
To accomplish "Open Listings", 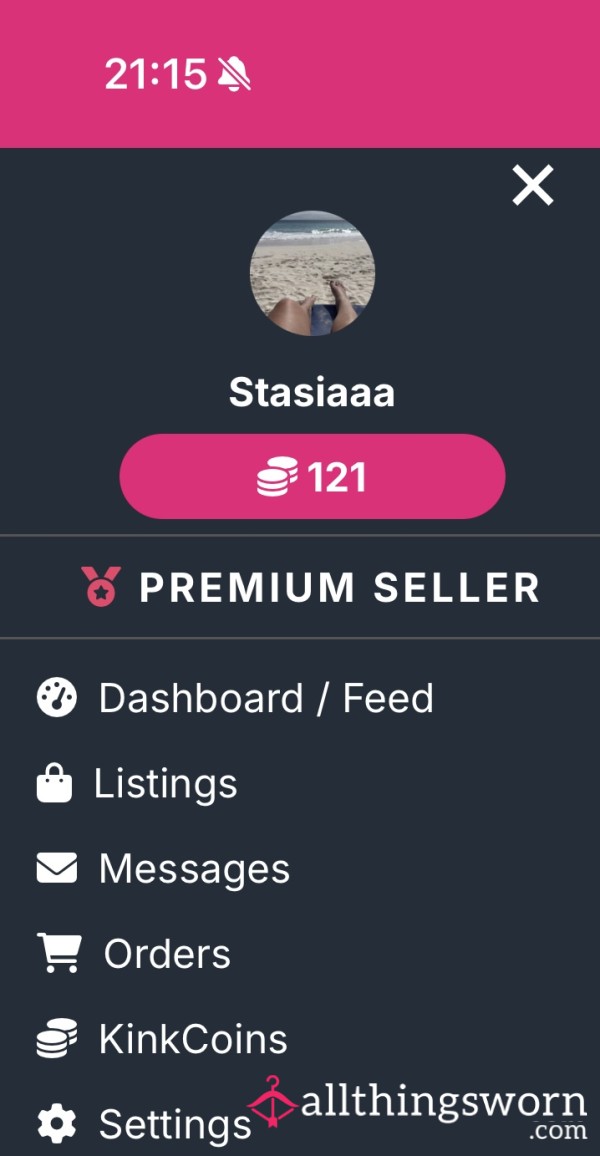I will pyautogui.click(x=137, y=784).
